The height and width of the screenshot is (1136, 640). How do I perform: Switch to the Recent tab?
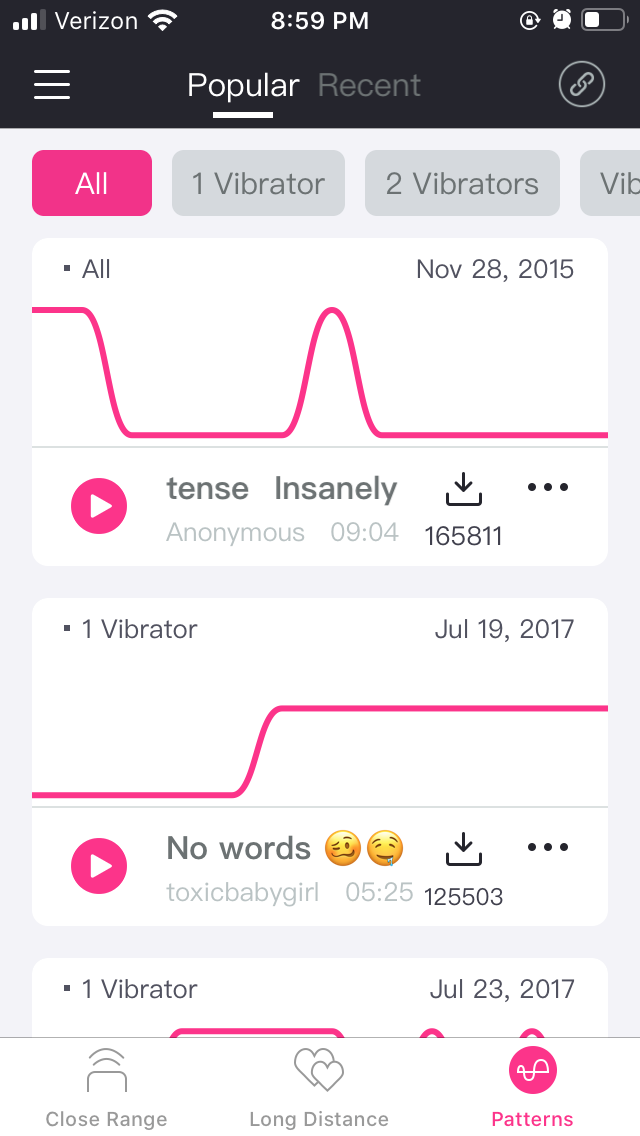coord(369,86)
